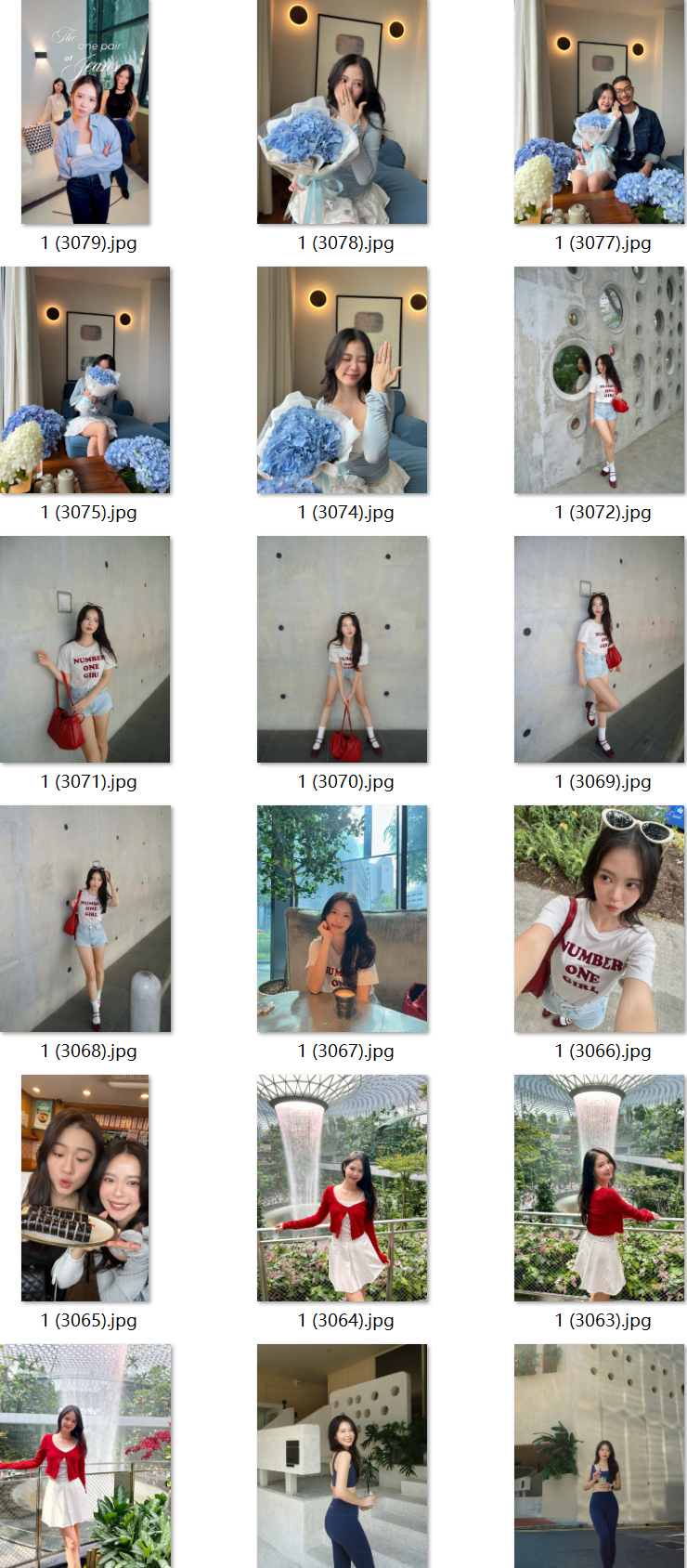View picture 1 (3074).jpg
The height and width of the screenshot is (1568, 687).
pos(343,380)
